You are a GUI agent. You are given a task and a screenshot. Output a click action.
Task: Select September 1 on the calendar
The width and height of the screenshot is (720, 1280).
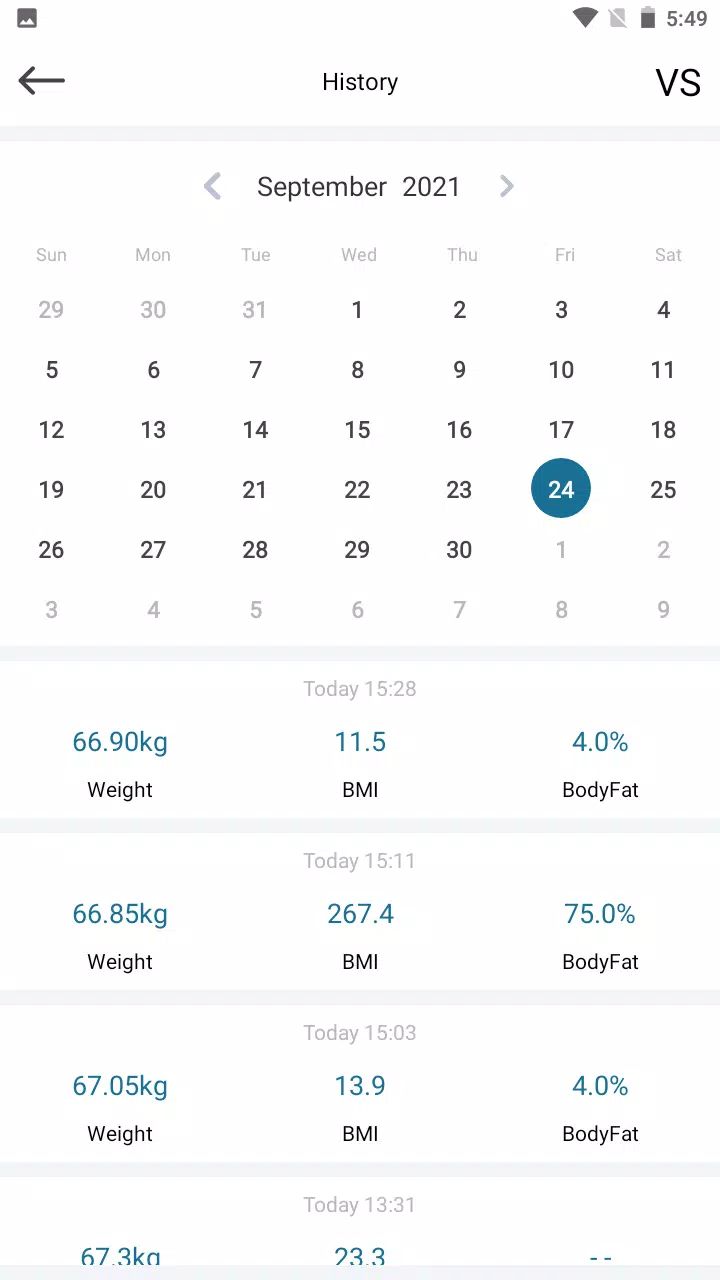[x=357, y=310]
